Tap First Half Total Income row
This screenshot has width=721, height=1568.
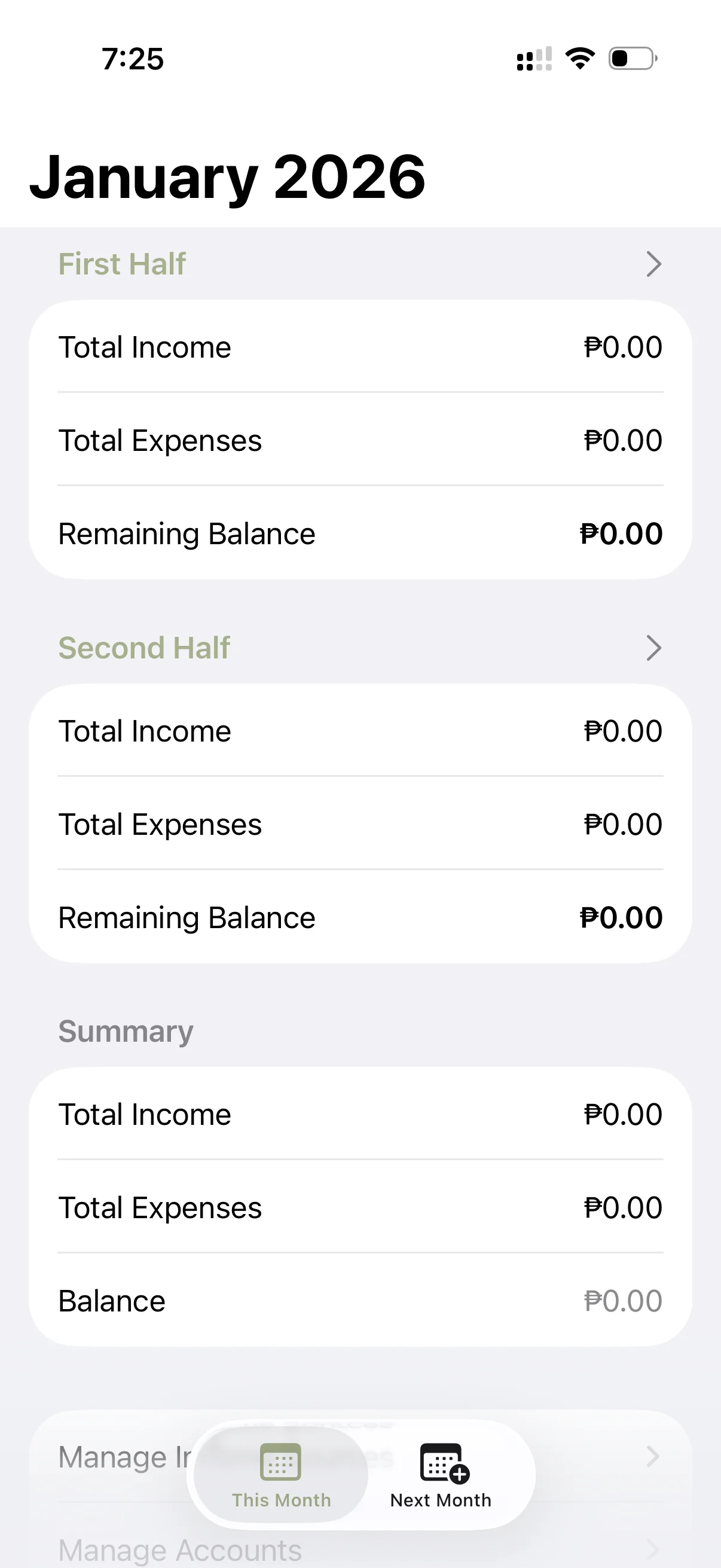[x=360, y=347]
